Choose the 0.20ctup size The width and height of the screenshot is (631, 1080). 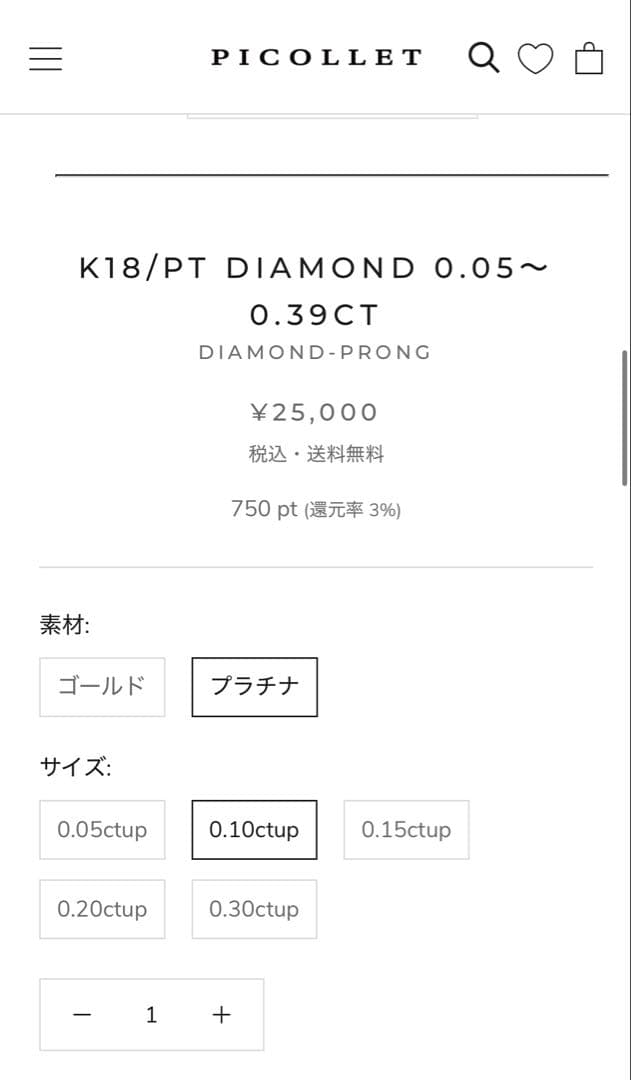102,909
